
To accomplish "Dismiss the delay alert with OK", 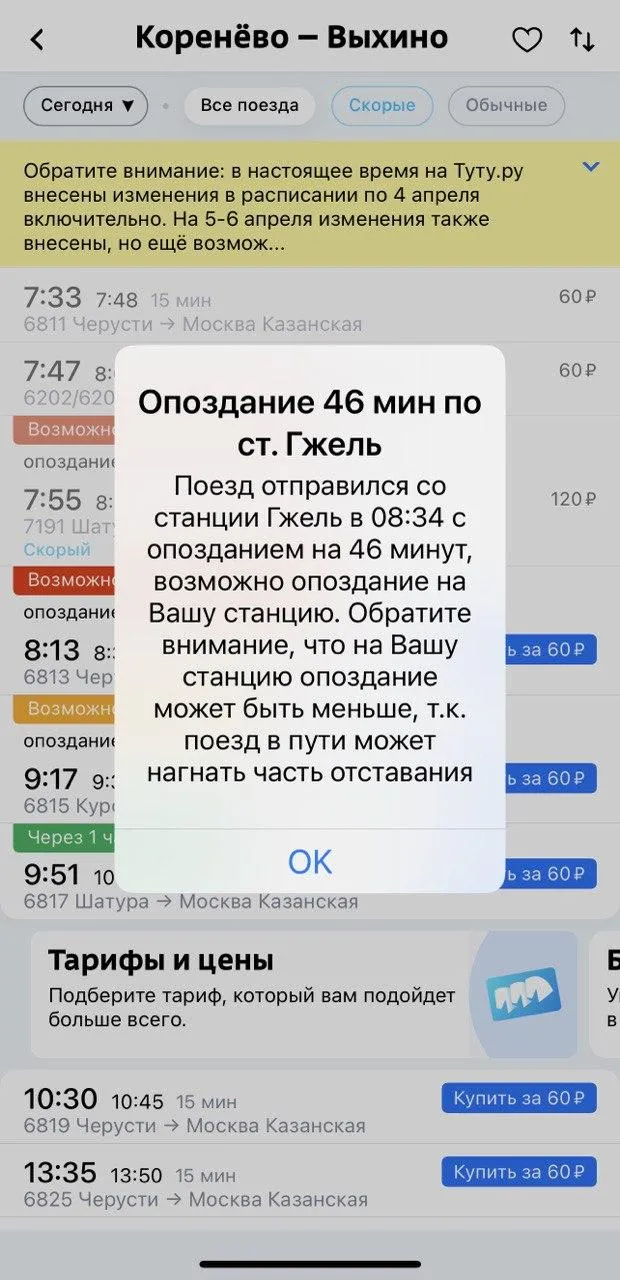I will [x=310, y=861].
